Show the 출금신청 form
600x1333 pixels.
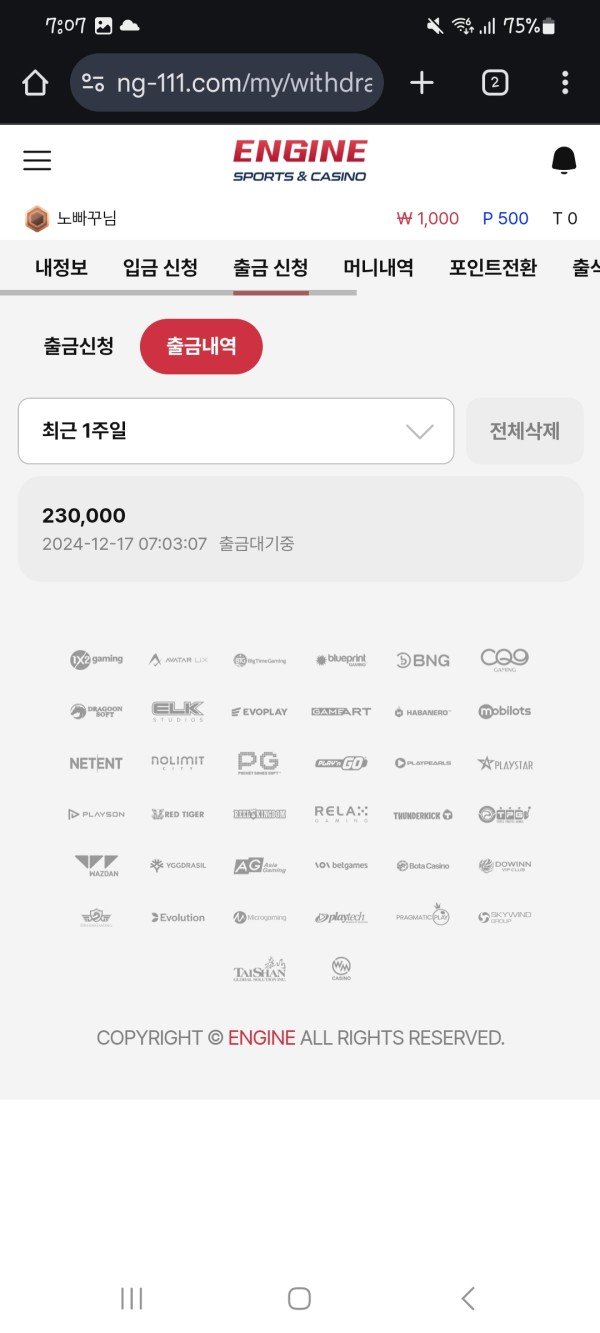78,346
